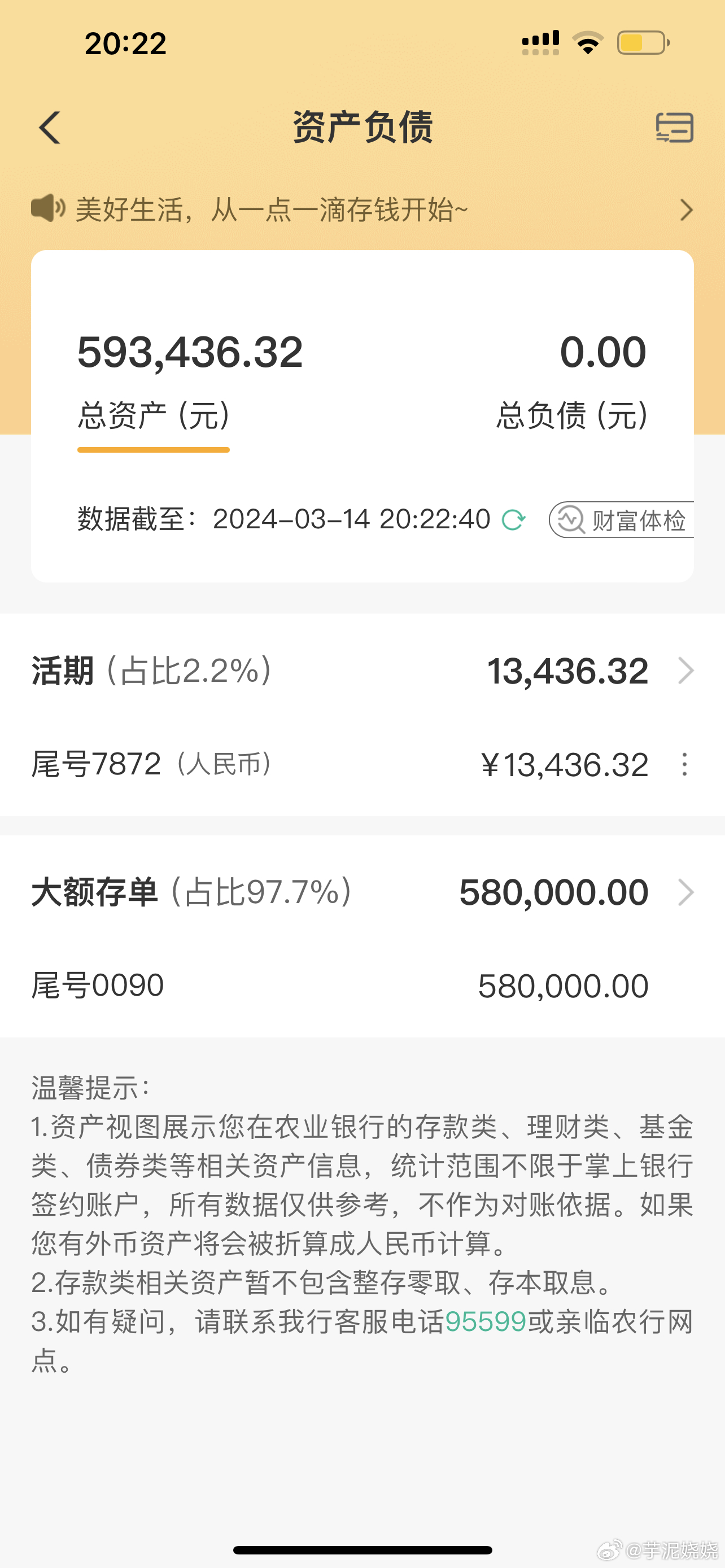Open the 美好生活 savings announcement banner
The width and height of the screenshot is (725, 1568).
361,210
